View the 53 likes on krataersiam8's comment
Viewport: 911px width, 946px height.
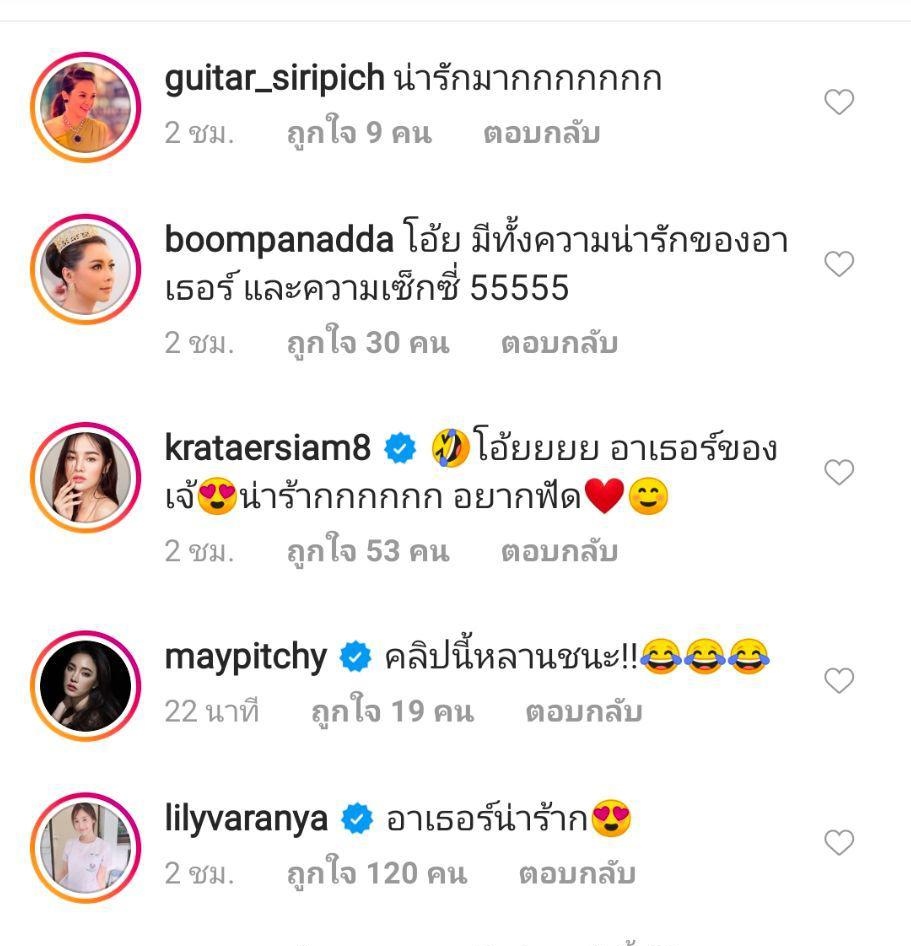pyautogui.click(x=367, y=551)
